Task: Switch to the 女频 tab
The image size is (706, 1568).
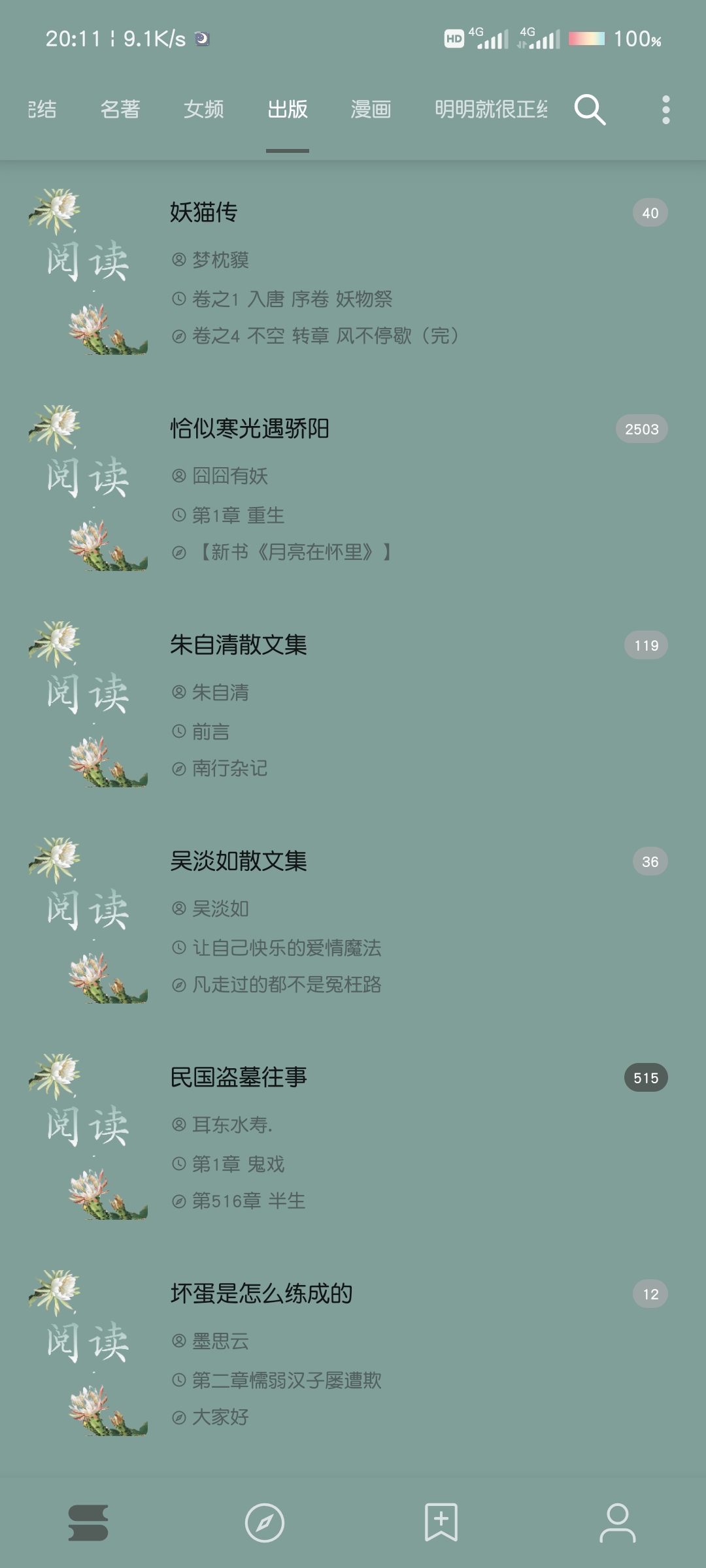Action: [203, 109]
